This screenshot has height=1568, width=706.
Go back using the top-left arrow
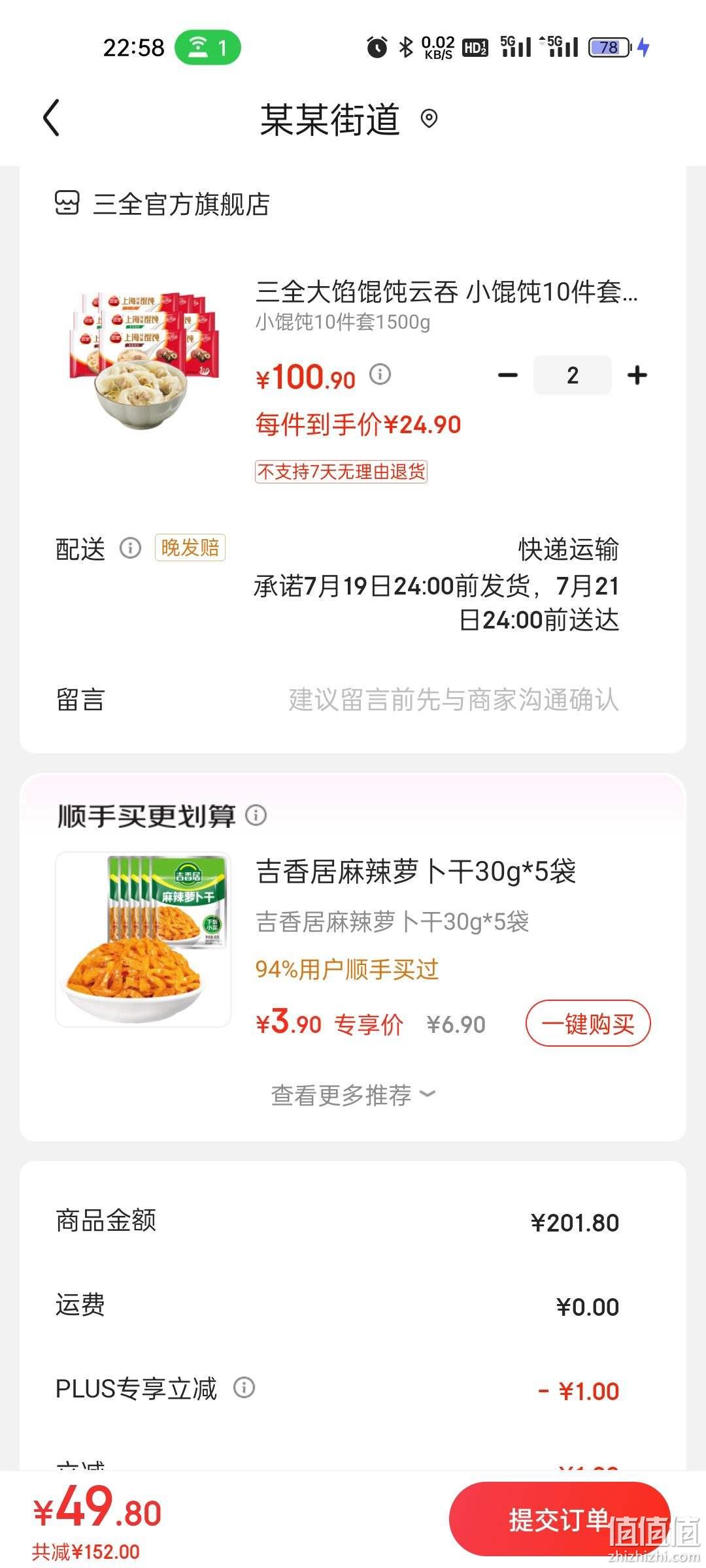51,118
